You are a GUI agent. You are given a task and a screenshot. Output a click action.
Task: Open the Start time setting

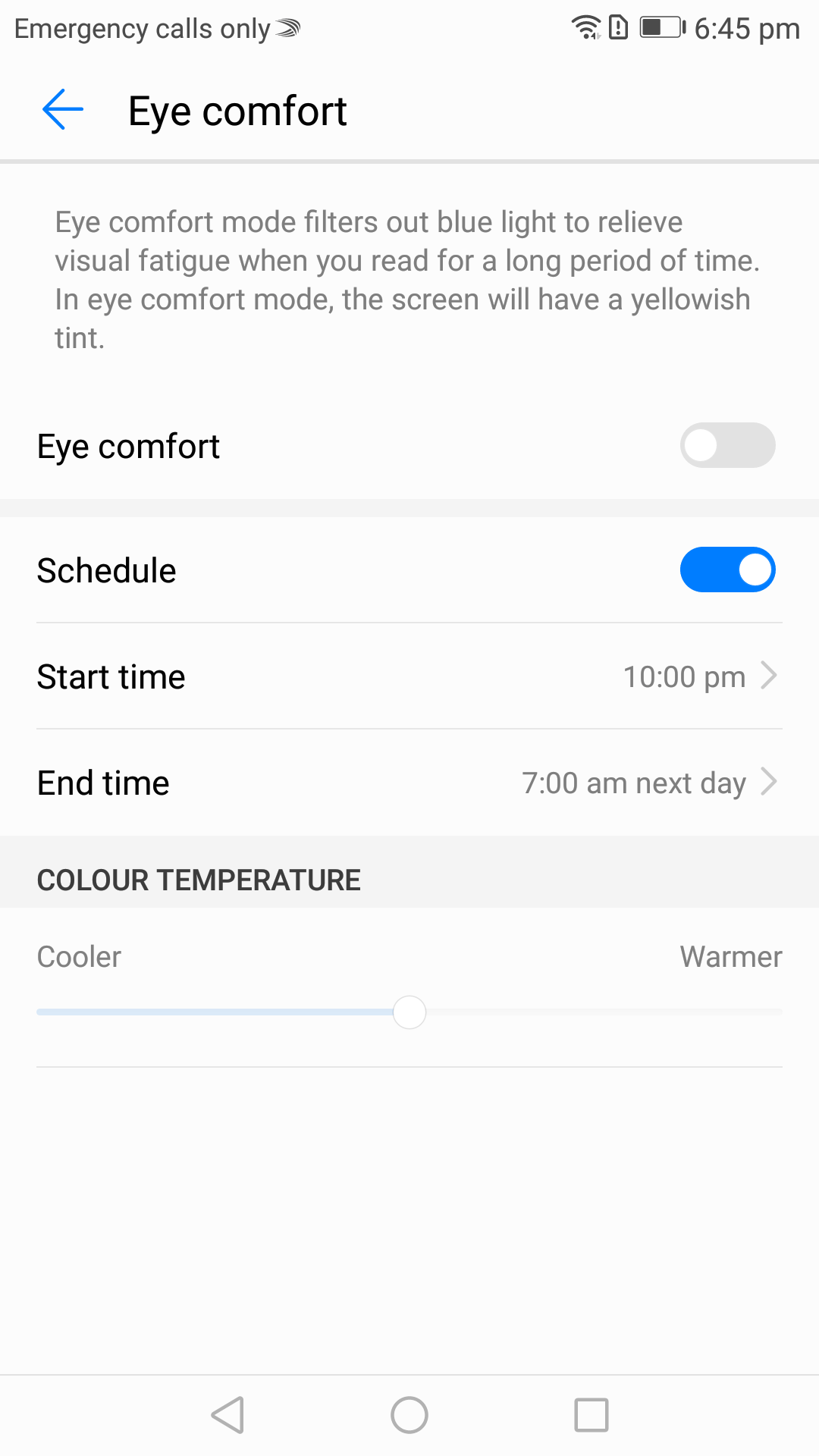[x=409, y=676]
